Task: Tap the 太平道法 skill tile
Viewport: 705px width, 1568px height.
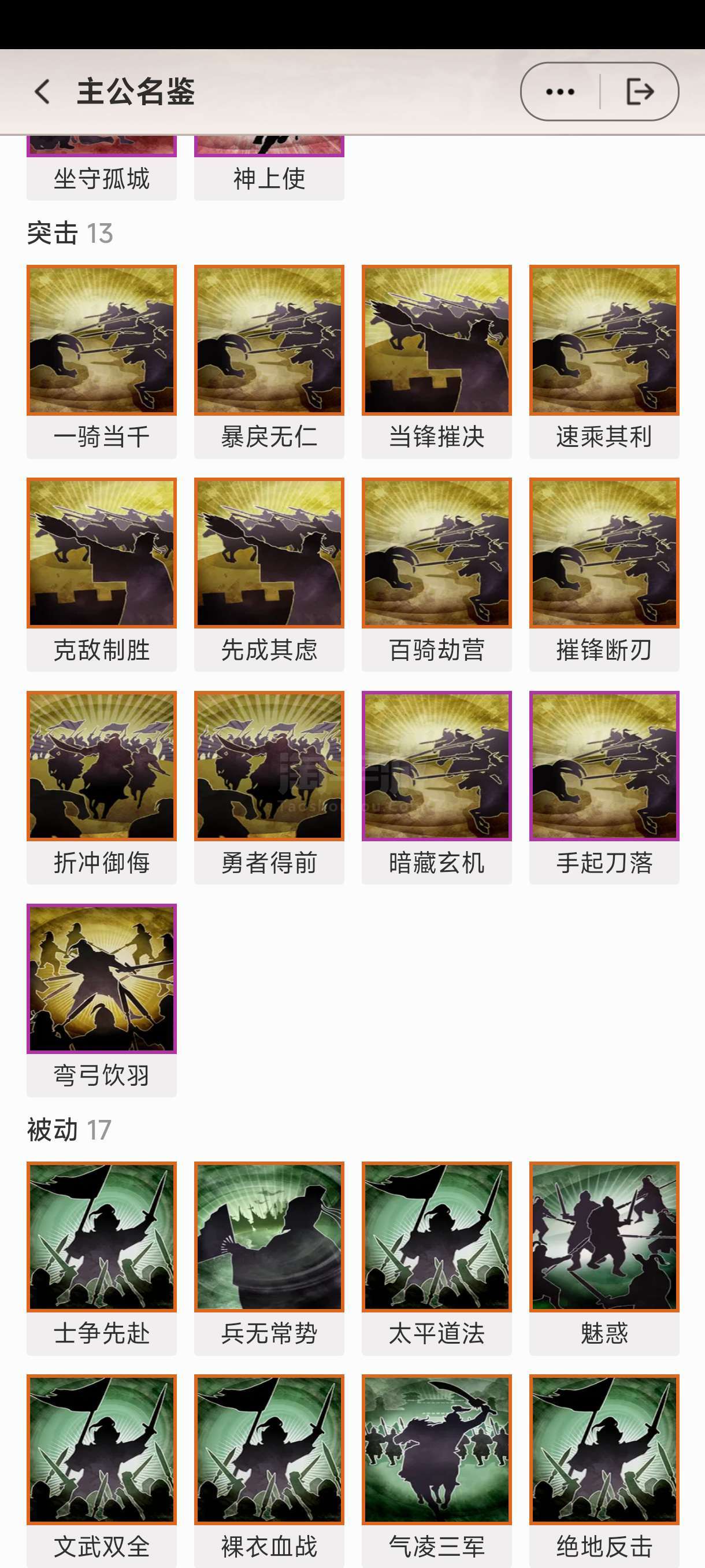Action: click(437, 1258)
